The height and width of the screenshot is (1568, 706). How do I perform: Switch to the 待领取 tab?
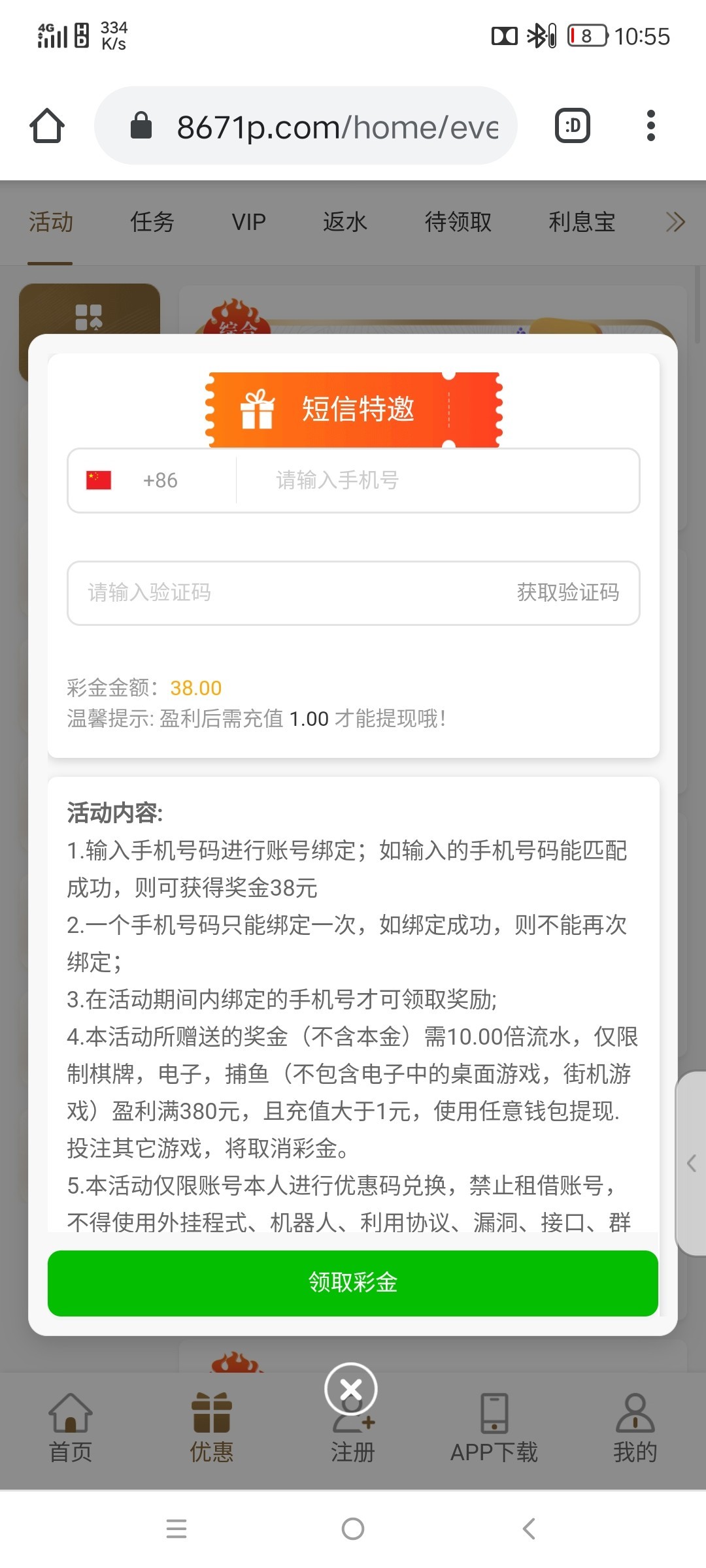[458, 222]
